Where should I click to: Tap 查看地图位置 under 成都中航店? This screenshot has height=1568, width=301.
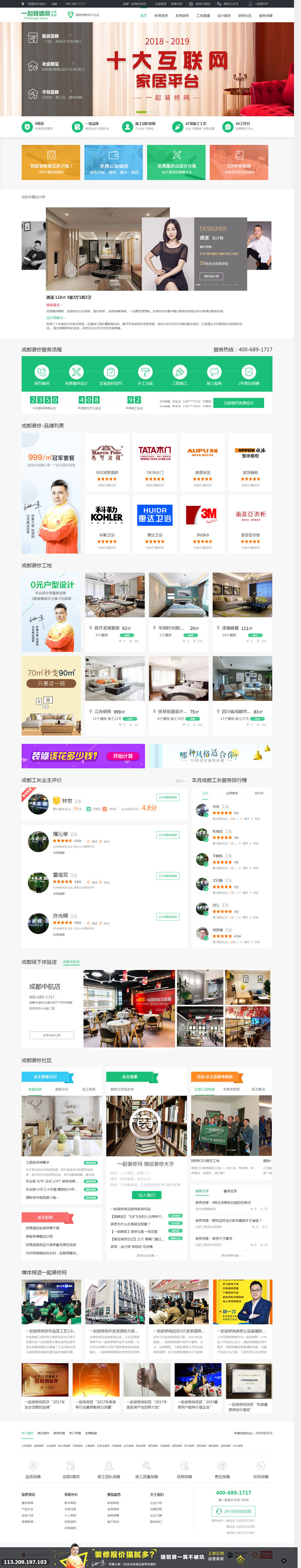(52, 1035)
